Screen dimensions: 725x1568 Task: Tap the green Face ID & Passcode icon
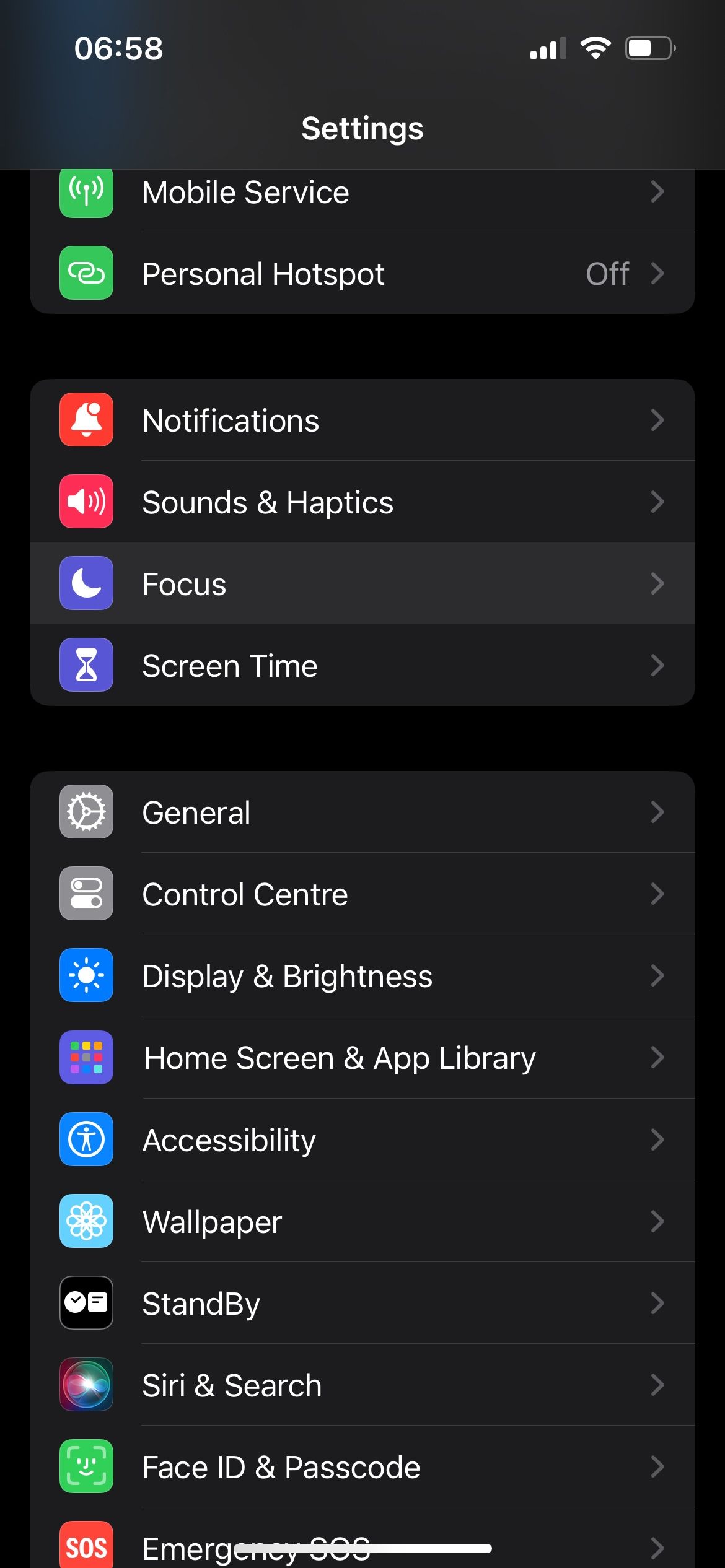click(x=86, y=1467)
